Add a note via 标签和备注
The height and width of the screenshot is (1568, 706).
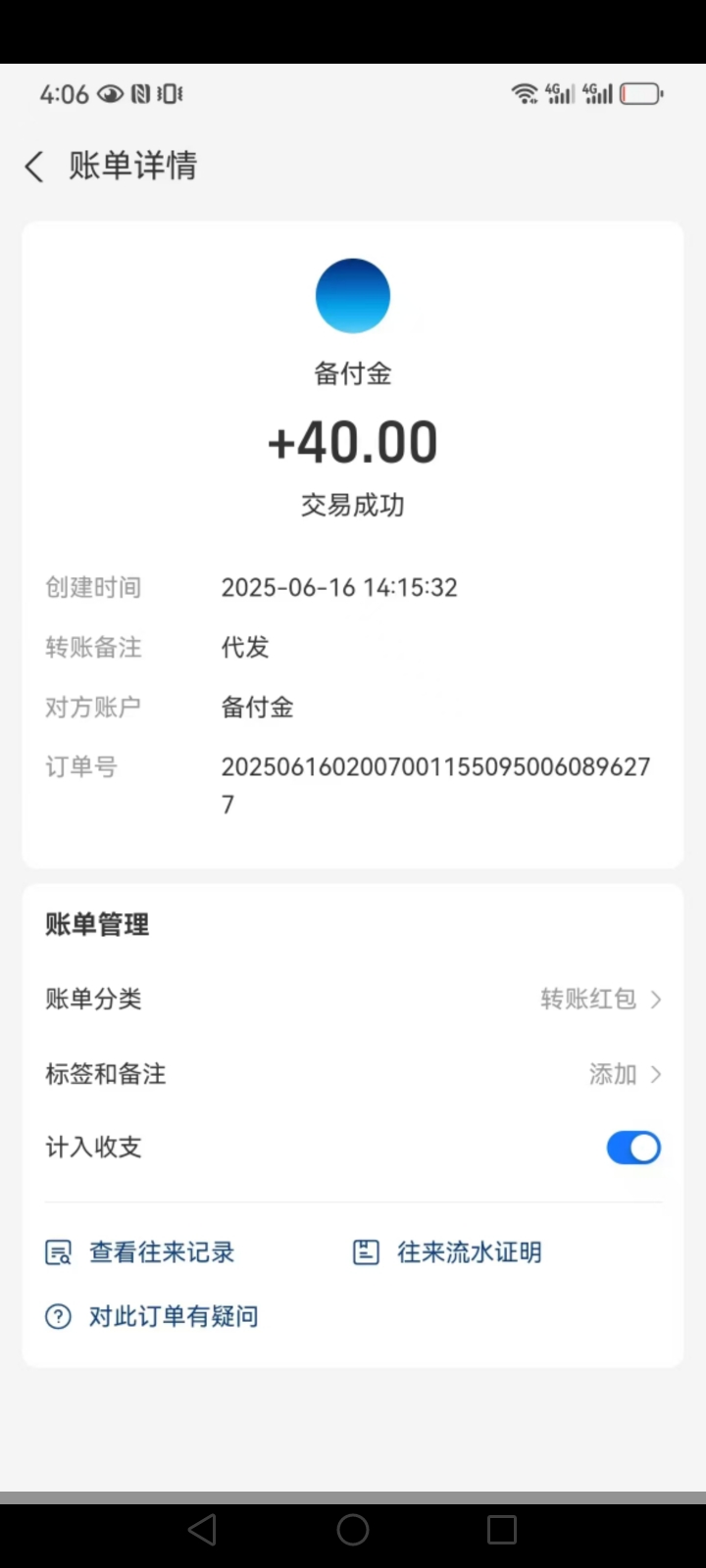[353, 1074]
